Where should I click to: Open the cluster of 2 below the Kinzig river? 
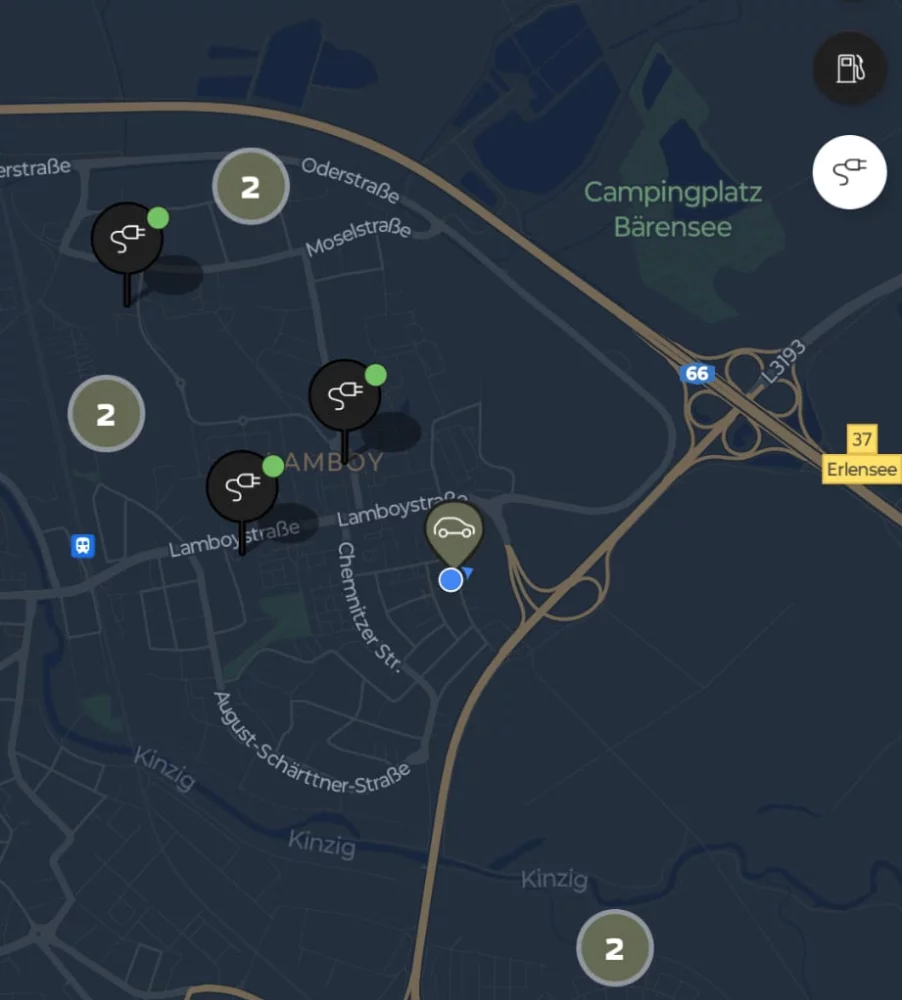coord(614,948)
